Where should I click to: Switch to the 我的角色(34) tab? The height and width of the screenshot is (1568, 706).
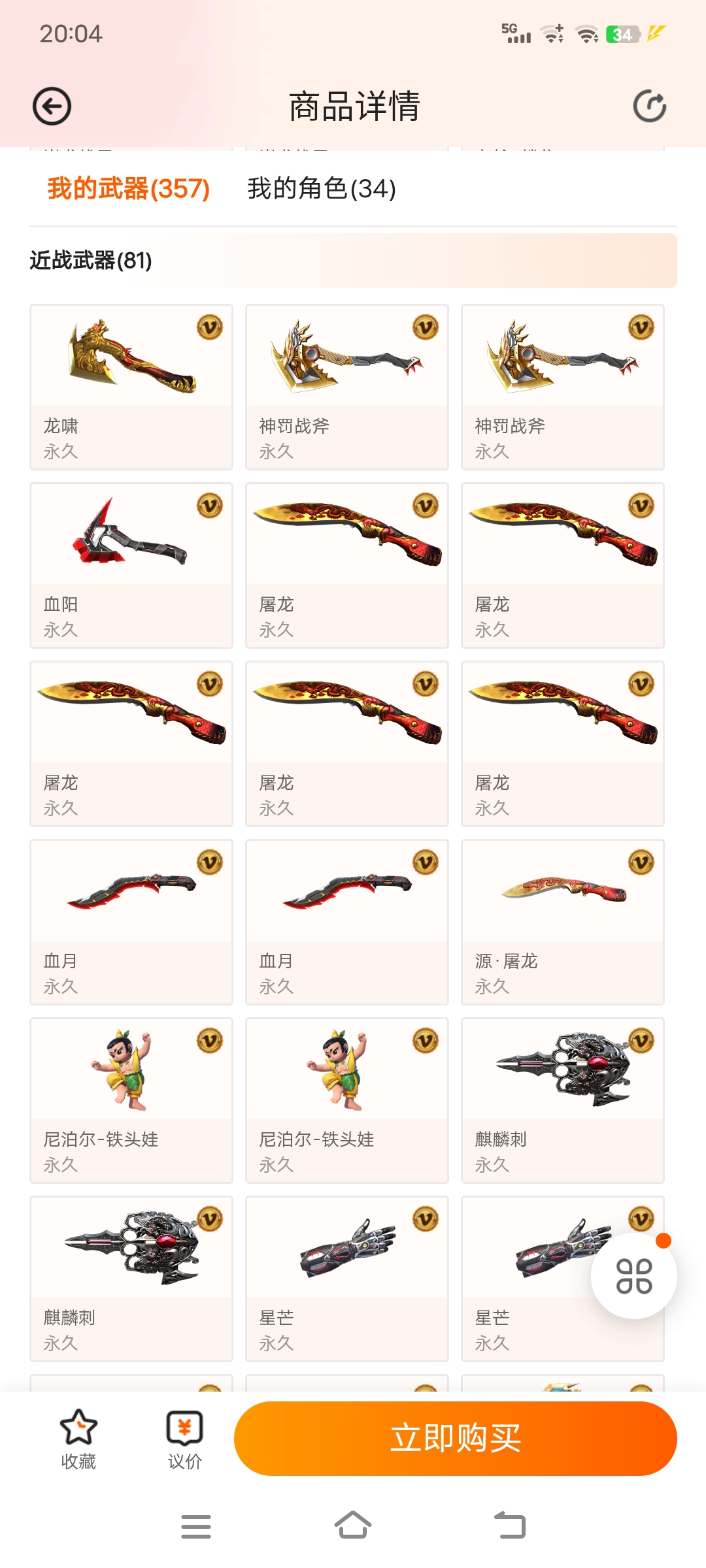pyautogui.click(x=322, y=189)
